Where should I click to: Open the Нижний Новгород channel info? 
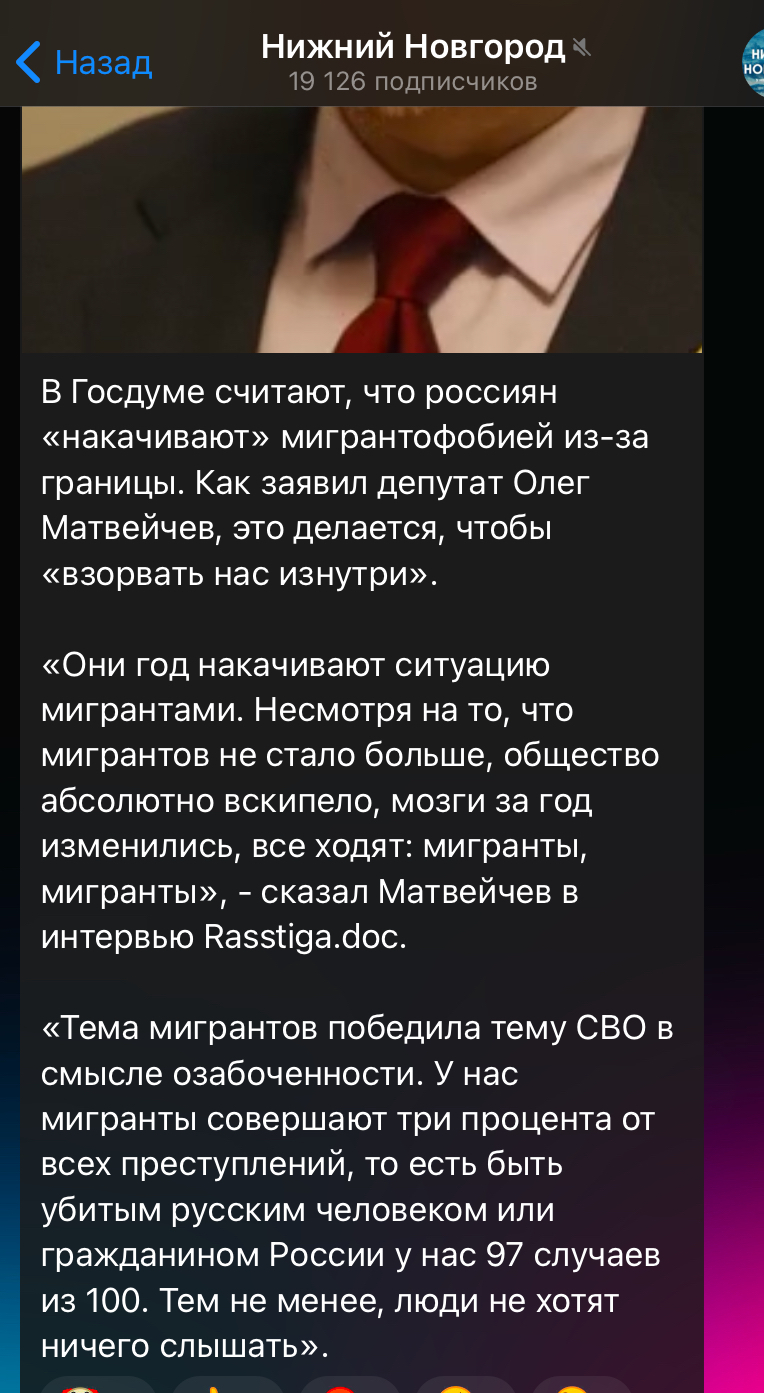[x=413, y=60]
